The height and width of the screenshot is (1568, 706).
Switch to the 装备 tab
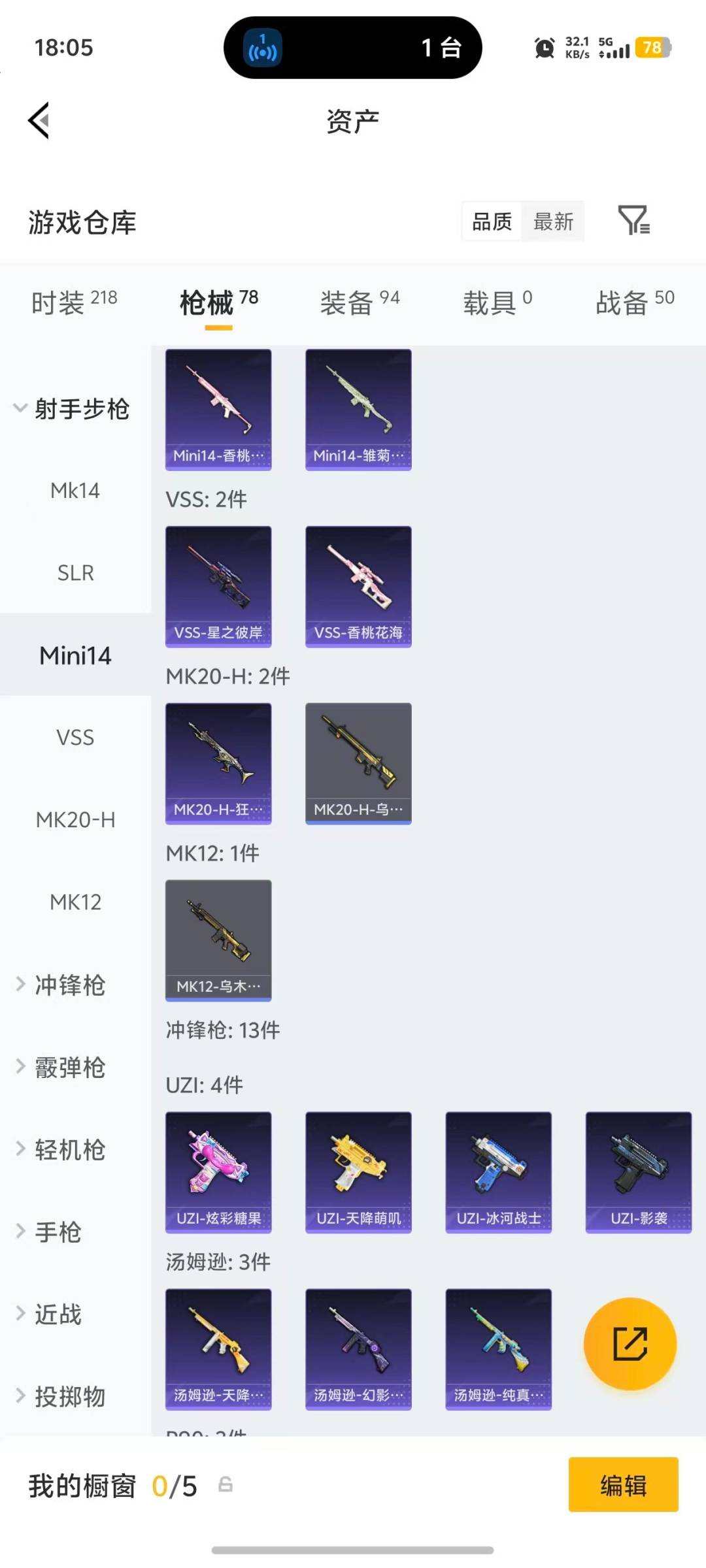pyautogui.click(x=360, y=303)
